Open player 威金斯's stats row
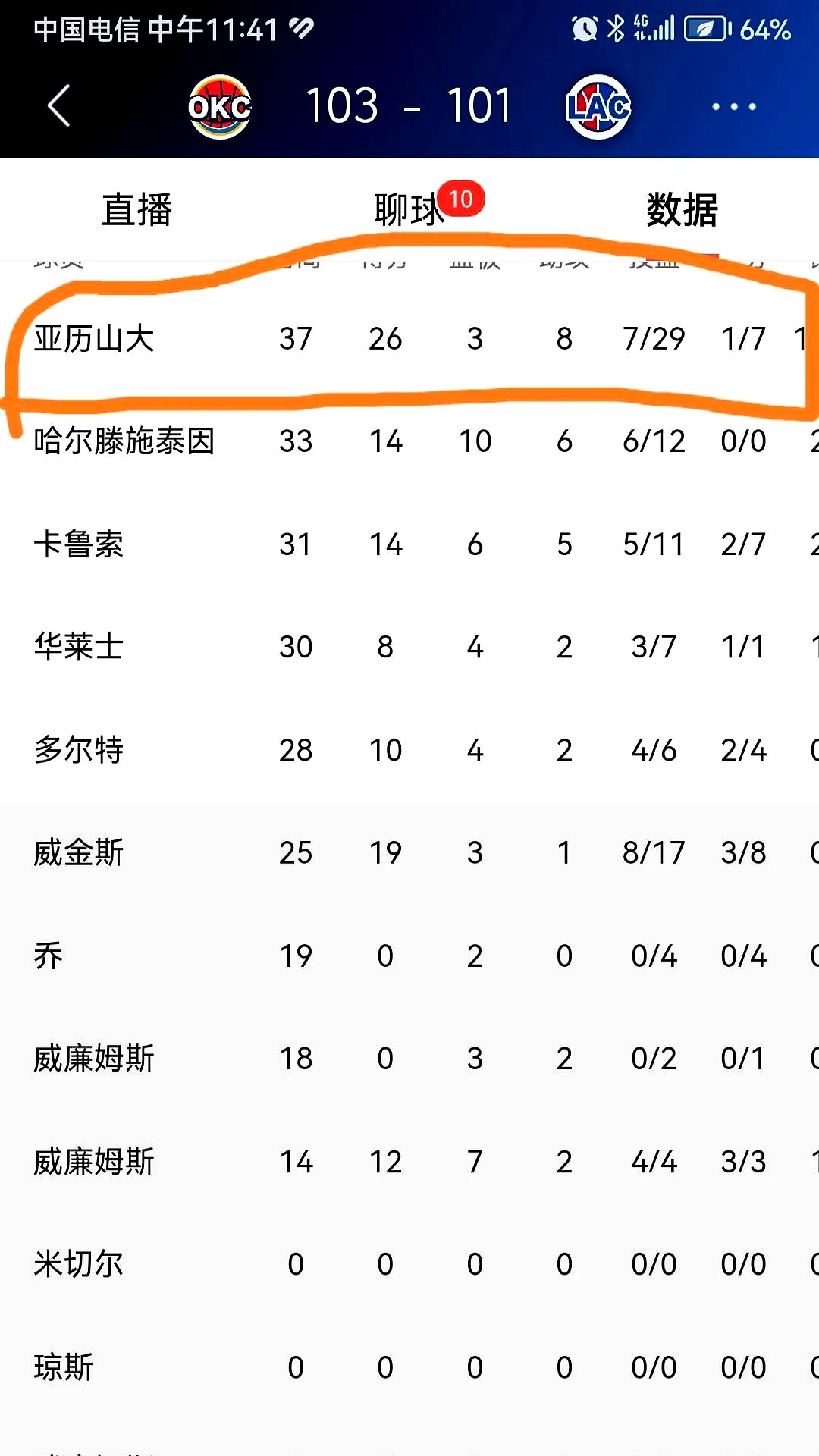Image resolution: width=819 pixels, height=1456 pixels. tap(79, 853)
